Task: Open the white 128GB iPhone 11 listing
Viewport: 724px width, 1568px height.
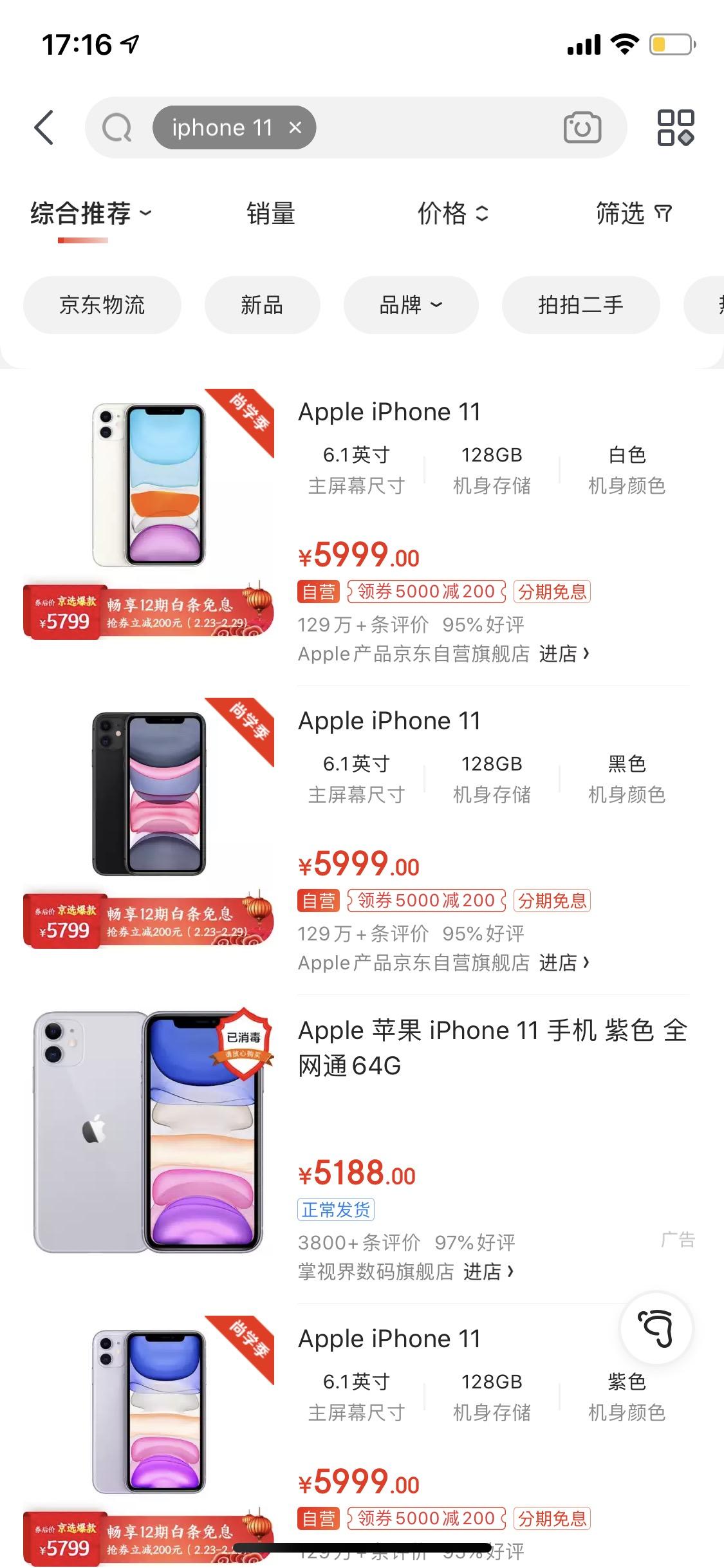Action: pos(389,412)
